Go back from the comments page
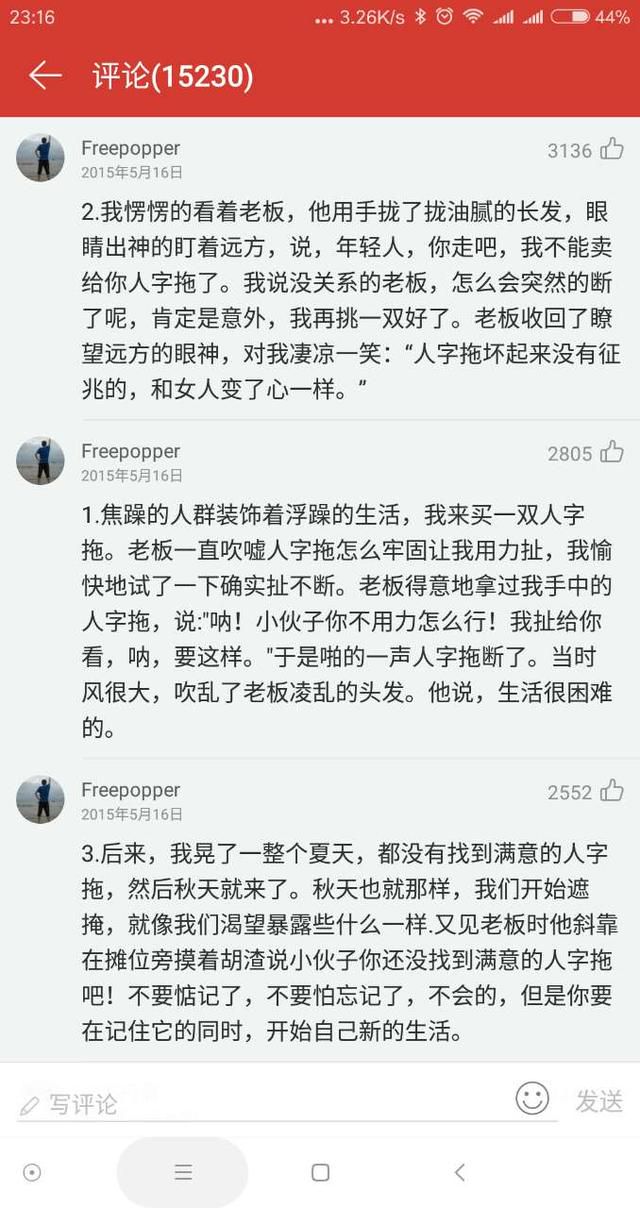Viewport: 640px width, 1208px height. click(45, 76)
